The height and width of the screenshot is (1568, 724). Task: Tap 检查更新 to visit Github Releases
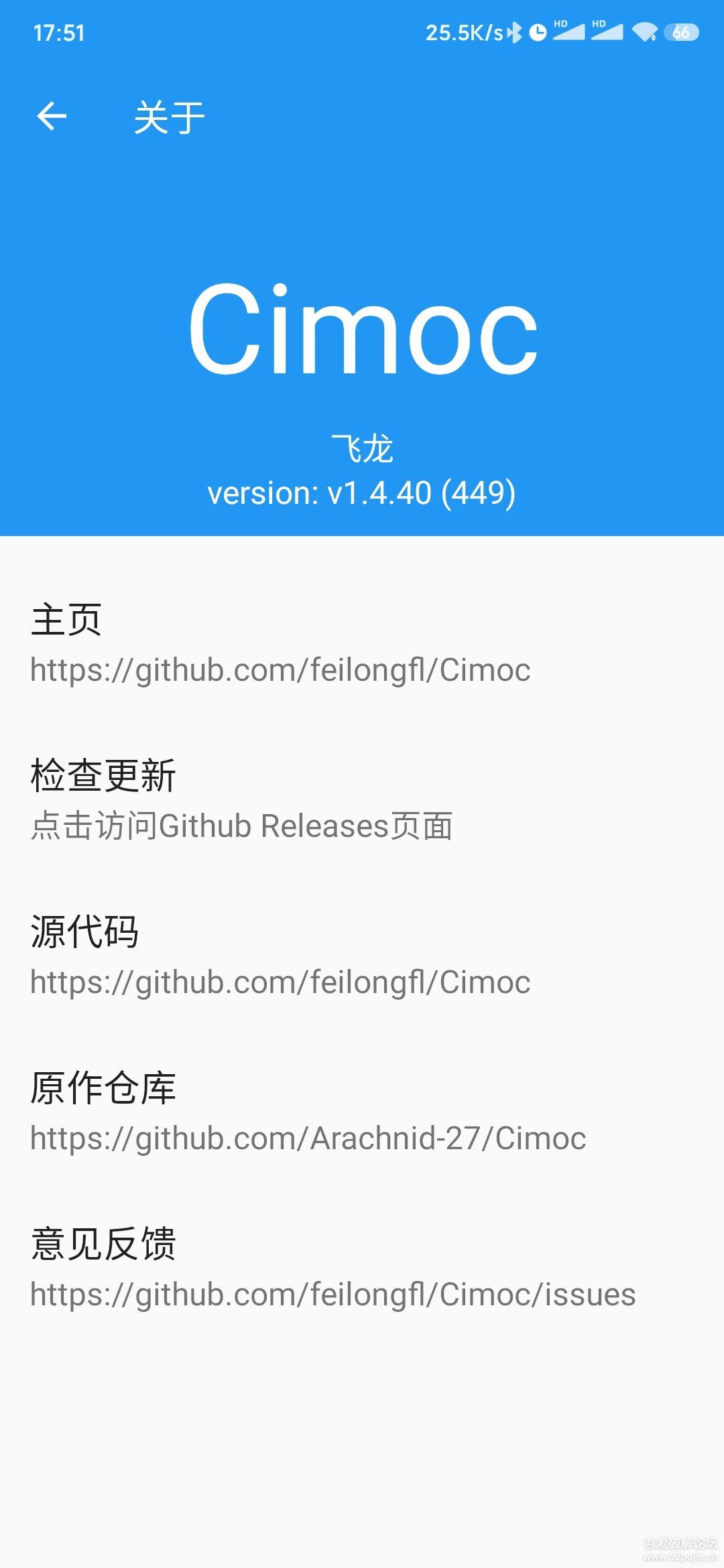(x=362, y=801)
